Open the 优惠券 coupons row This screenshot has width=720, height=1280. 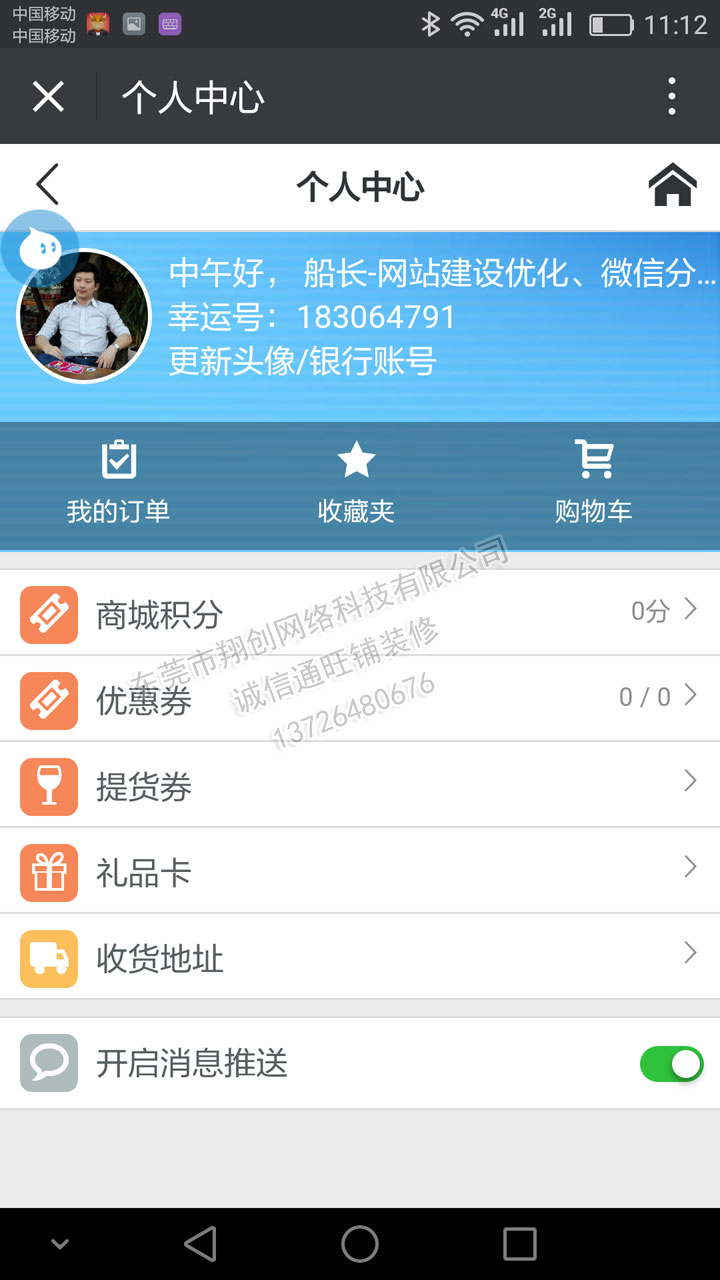360,699
